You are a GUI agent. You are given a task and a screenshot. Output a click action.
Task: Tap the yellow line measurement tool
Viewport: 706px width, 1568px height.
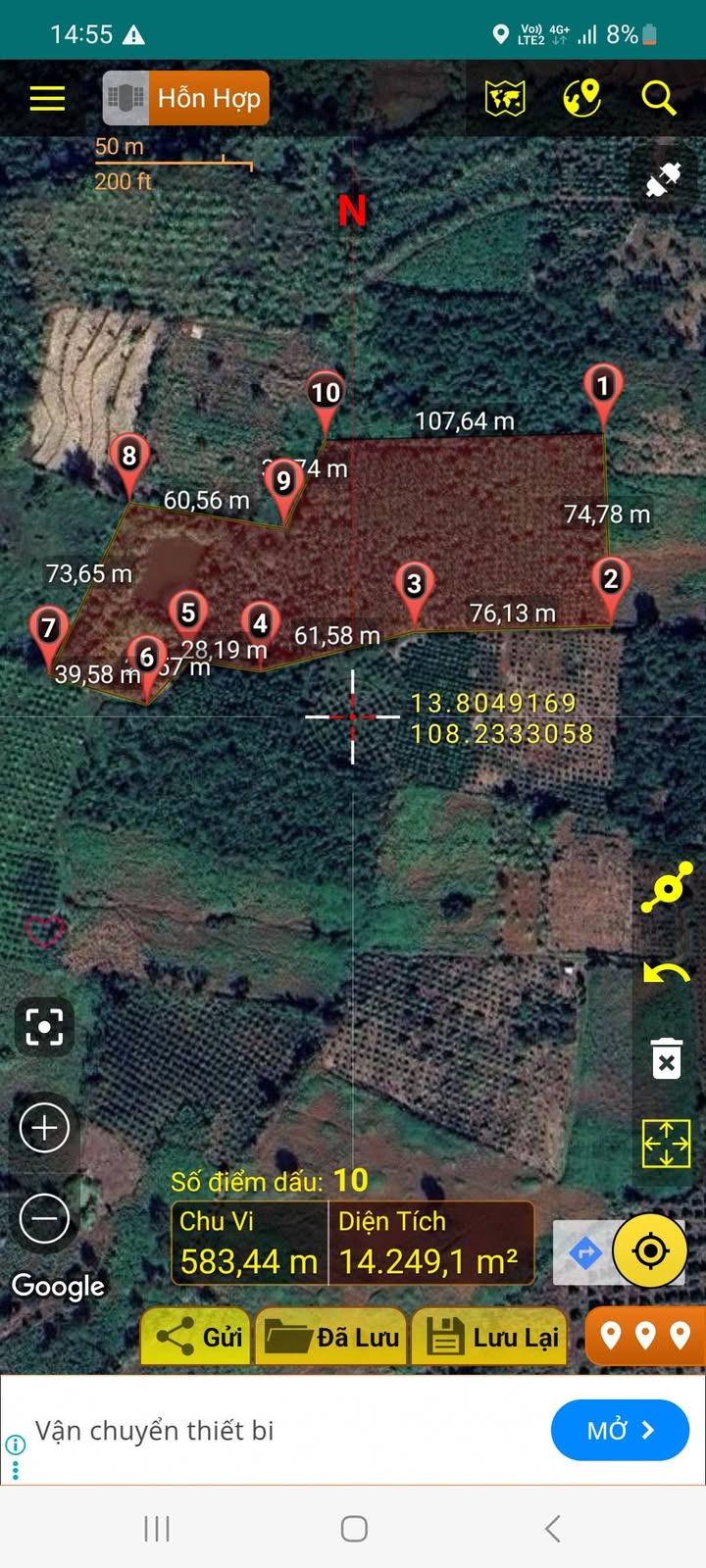click(x=667, y=887)
